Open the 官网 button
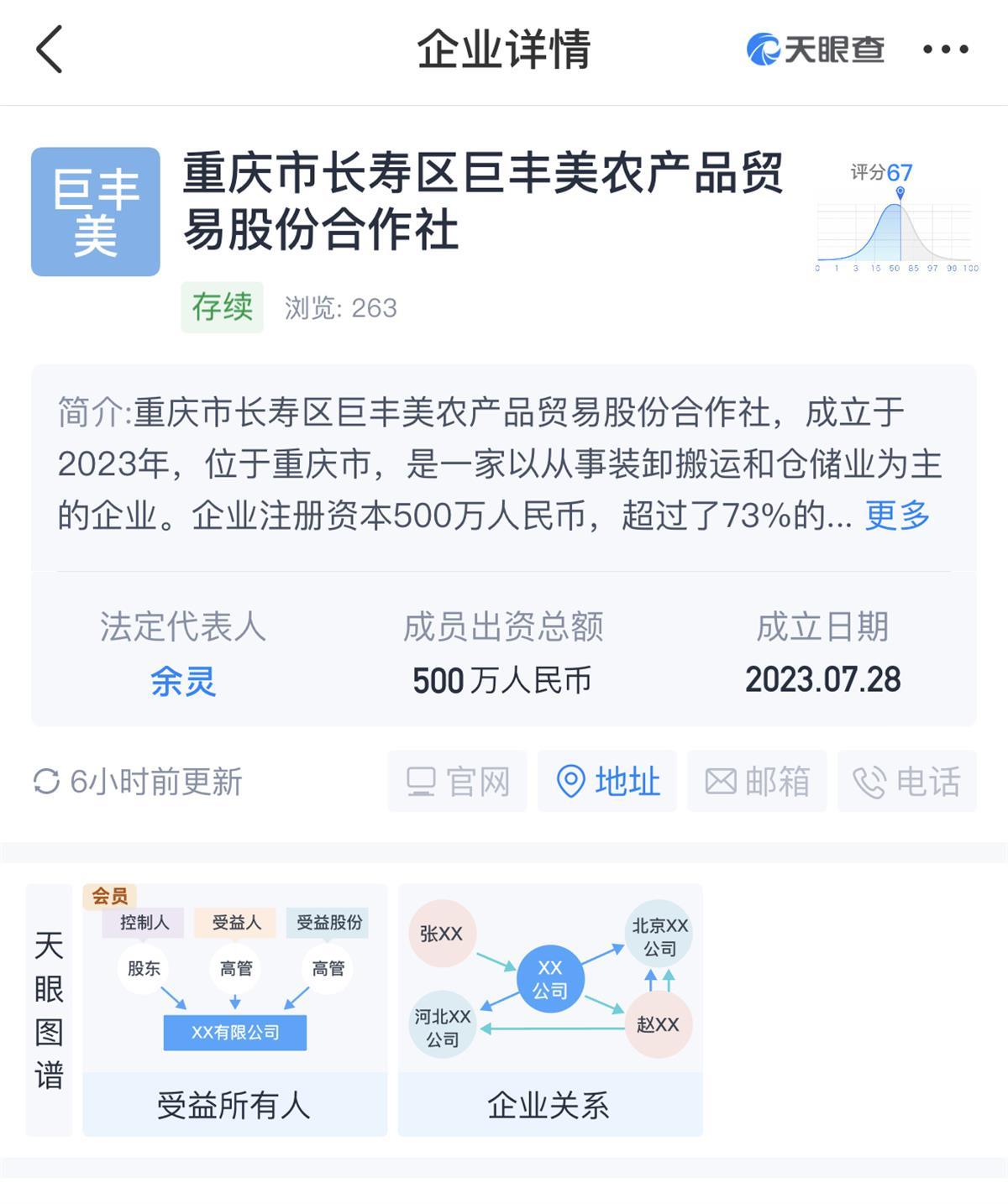 point(458,782)
